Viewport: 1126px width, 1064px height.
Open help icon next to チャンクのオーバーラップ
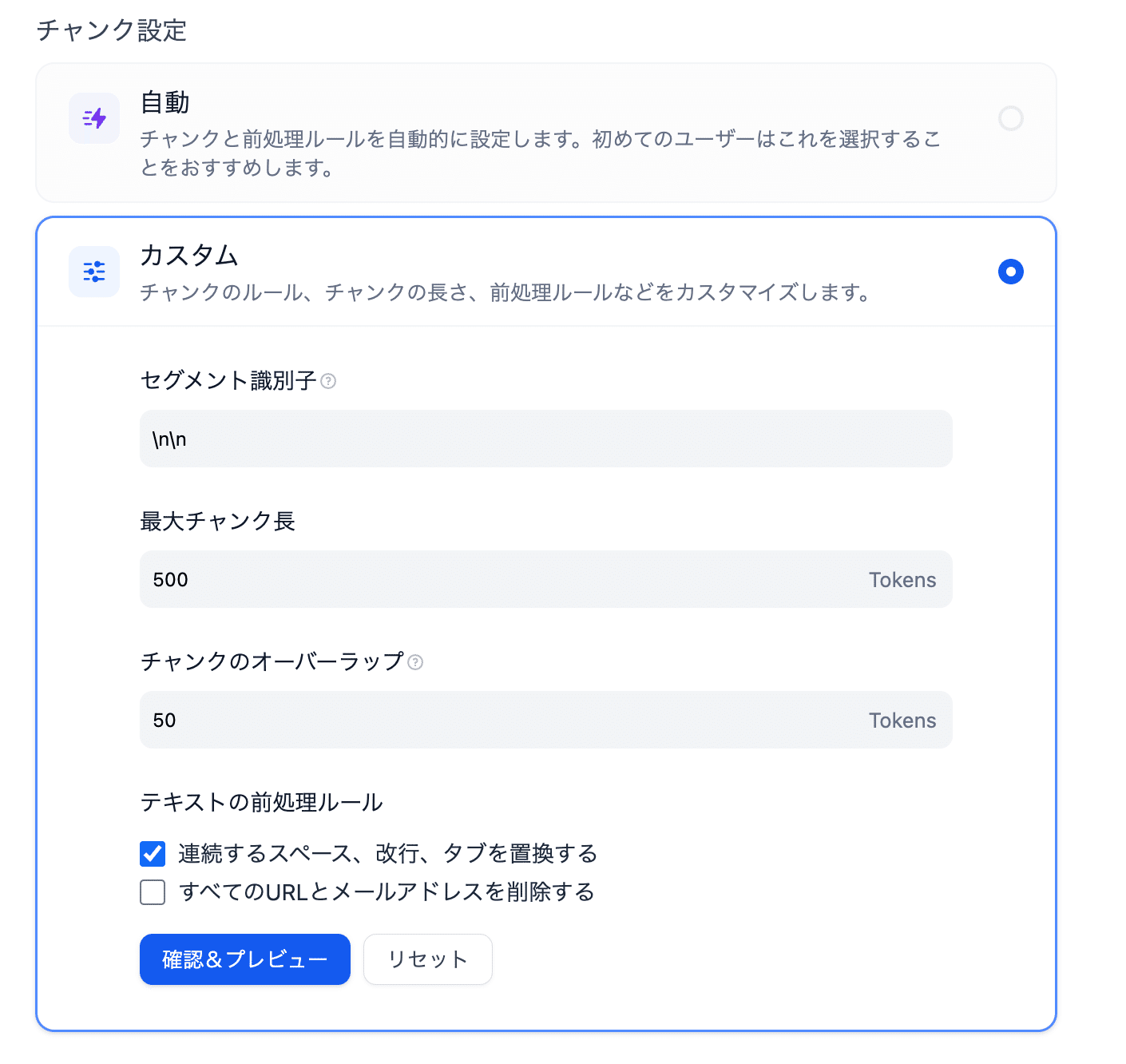415,662
